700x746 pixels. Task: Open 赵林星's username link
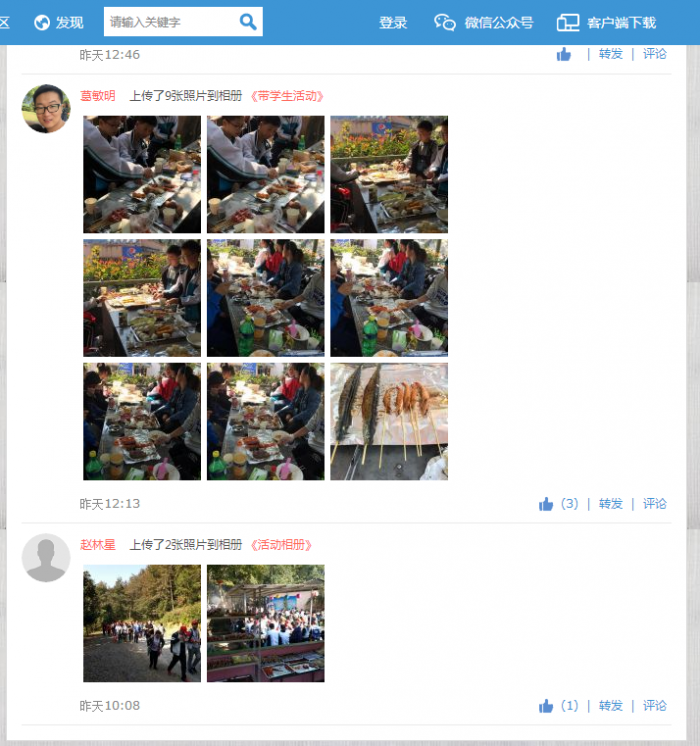pyautogui.click(x=98, y=545)
